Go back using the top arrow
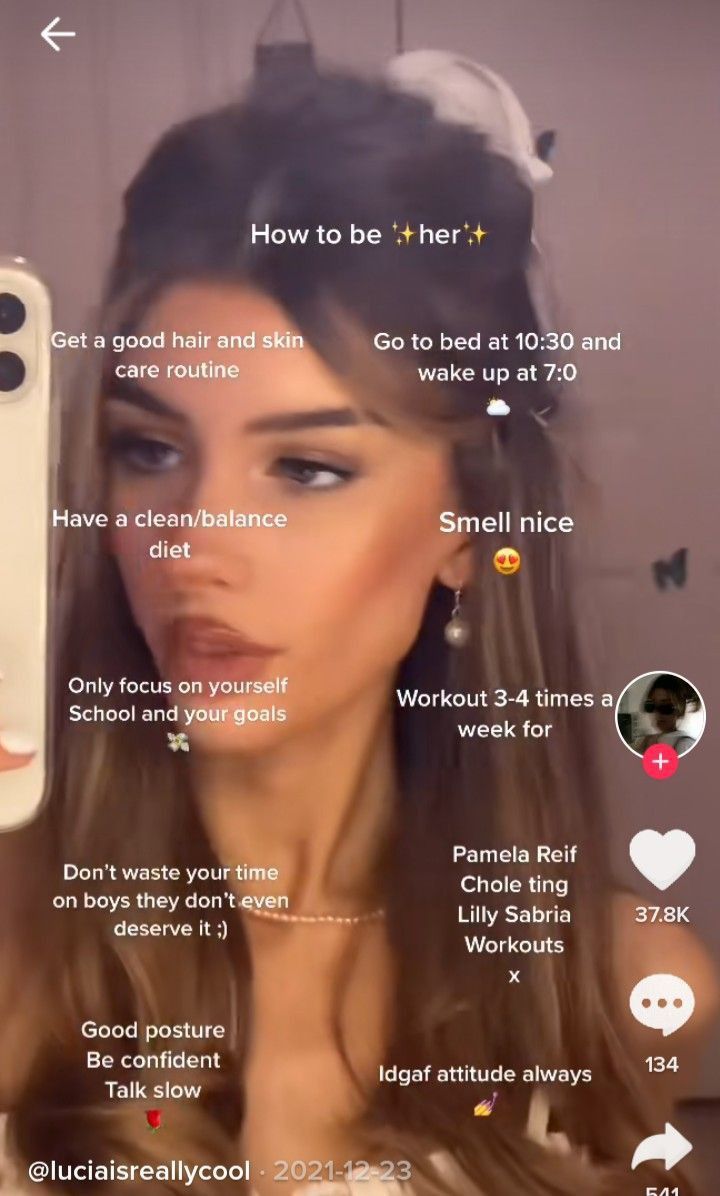 click(x=57, y=35)
